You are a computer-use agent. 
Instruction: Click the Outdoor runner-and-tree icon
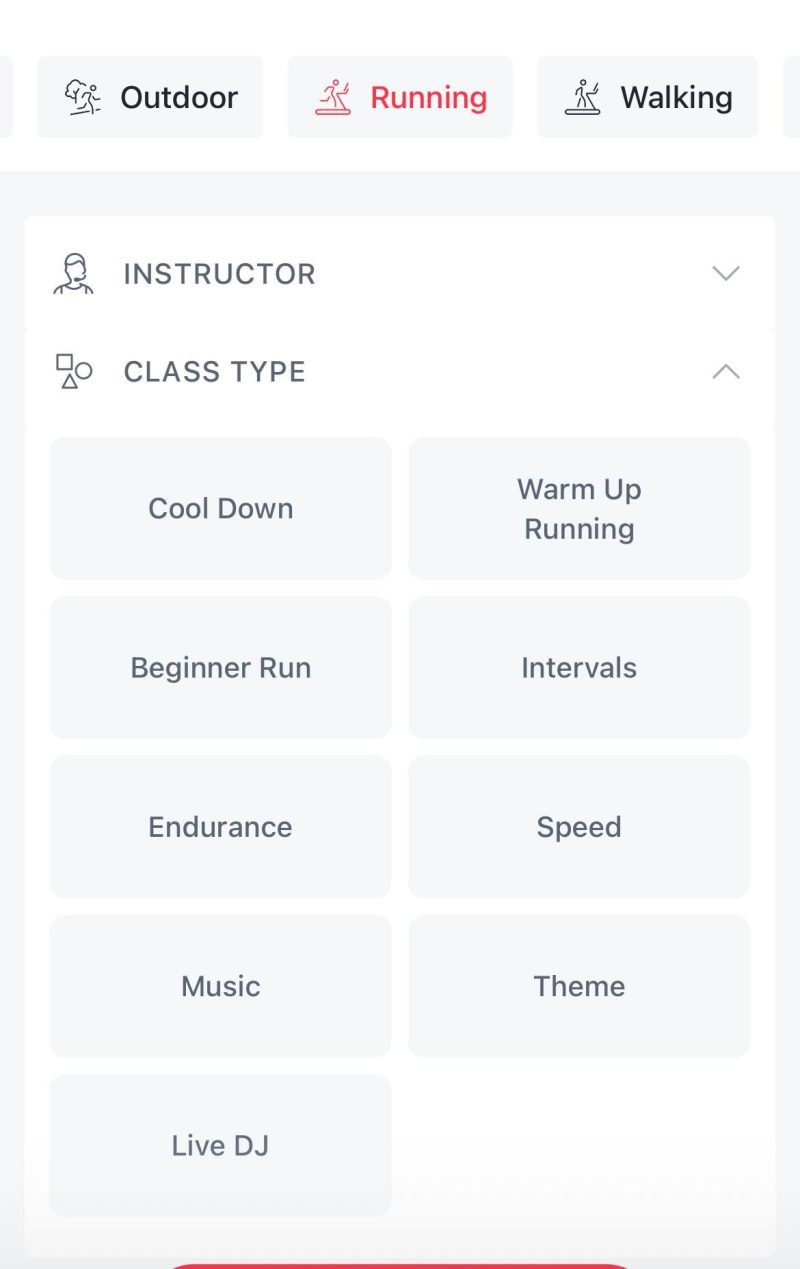point(82,96)
